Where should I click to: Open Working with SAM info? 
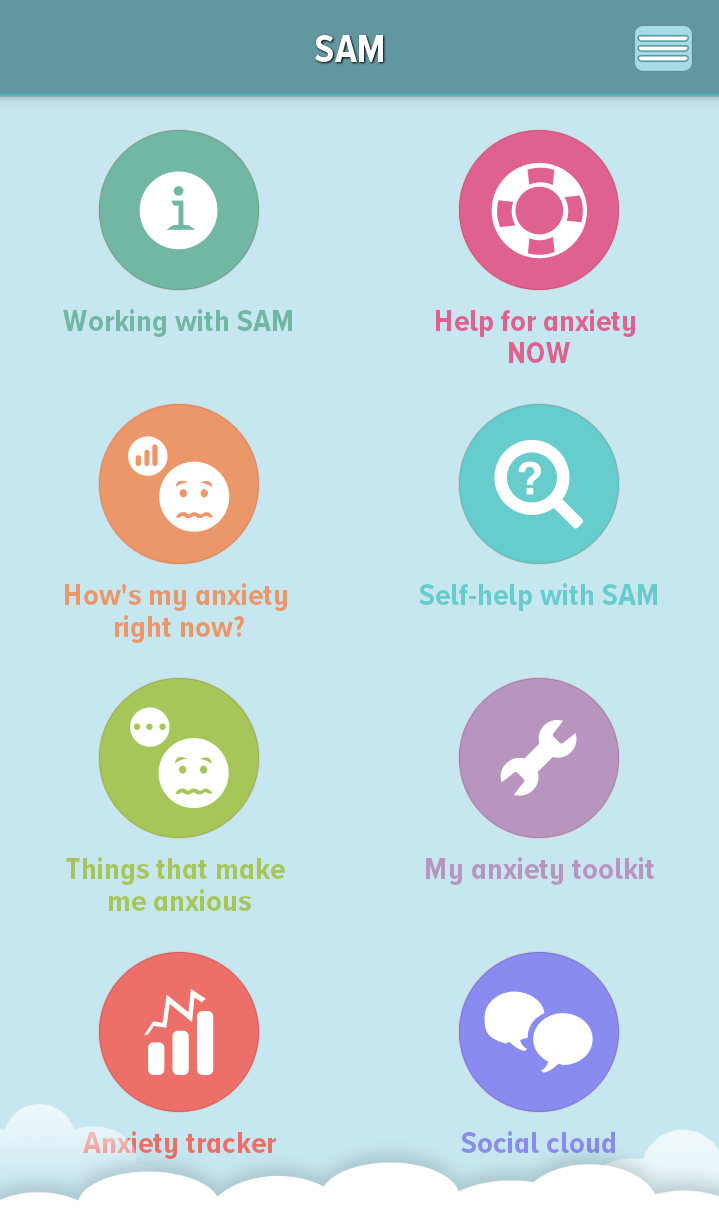pos(179,210)
